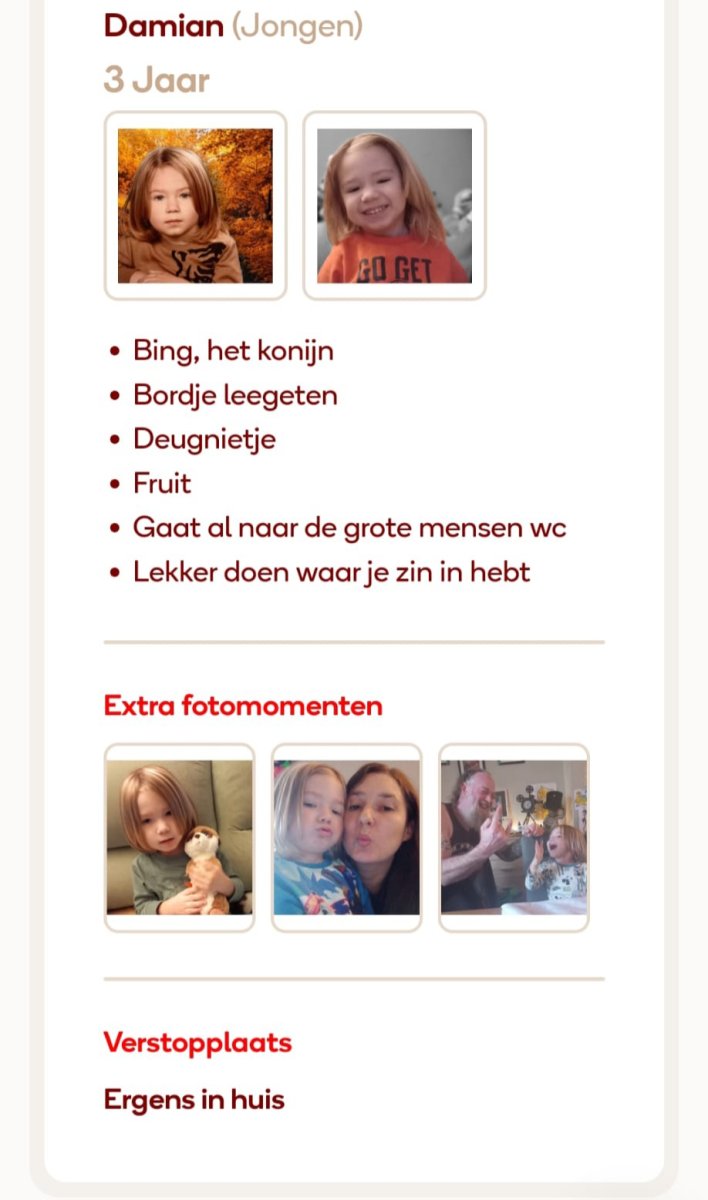708x1200 pixels.
Task: Open Damian's autumn-background profile photo
Action: 195,206
